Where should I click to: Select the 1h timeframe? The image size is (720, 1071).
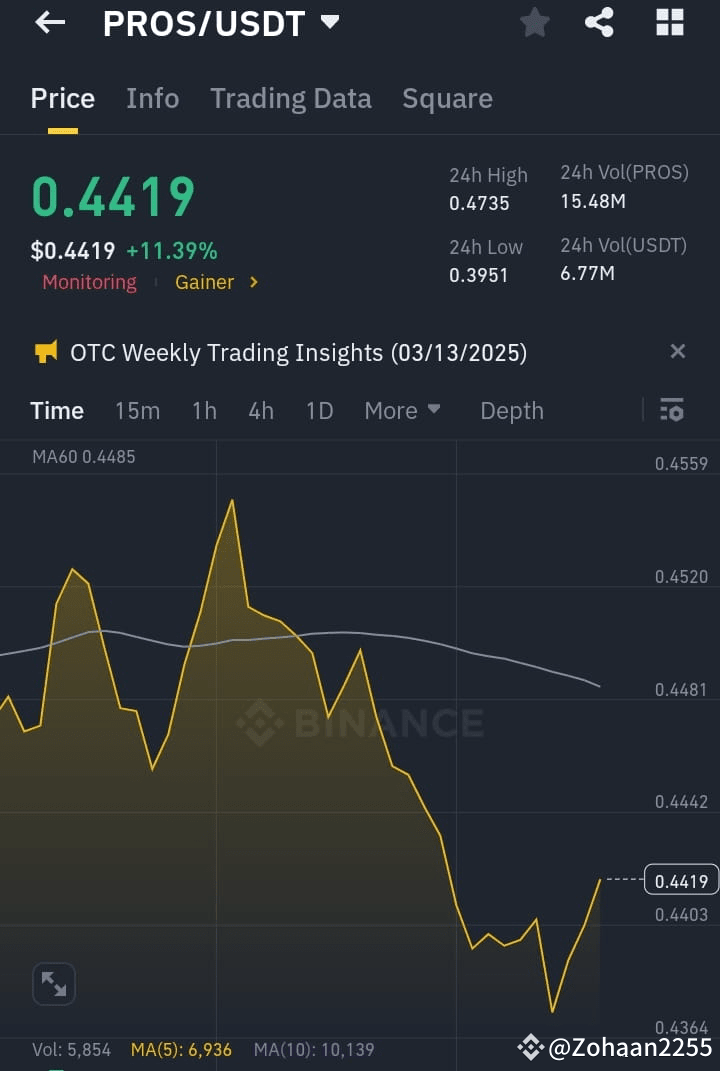[204, 410]
